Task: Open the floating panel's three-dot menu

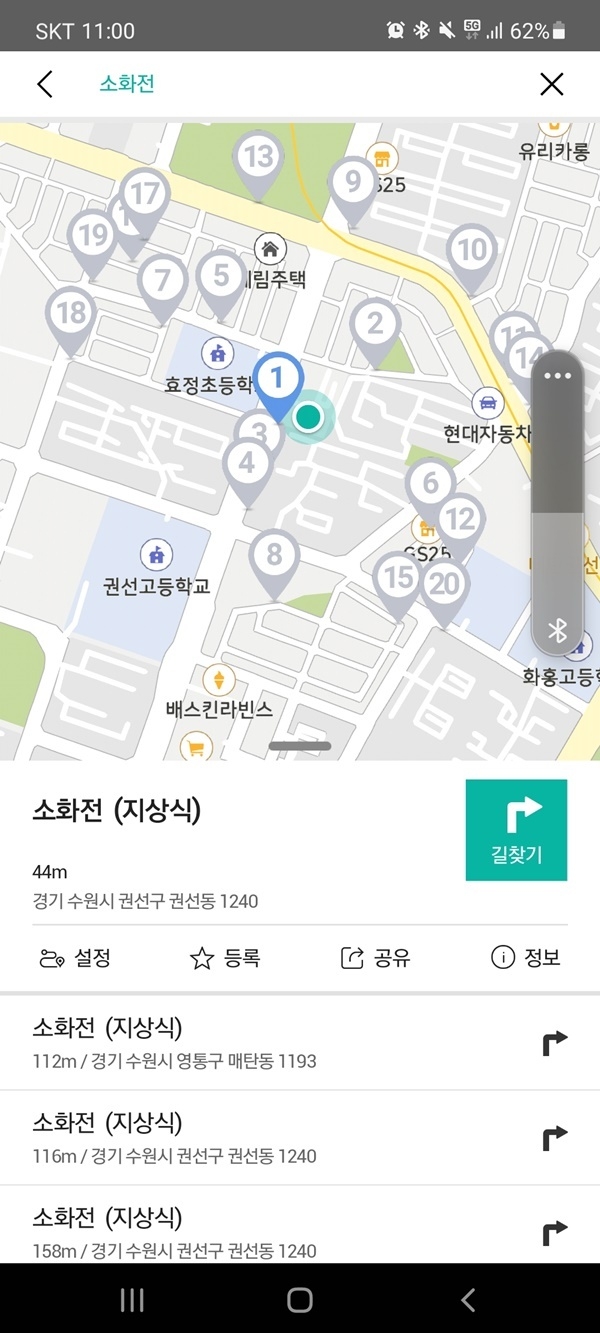Action: [x=557, y=376]
